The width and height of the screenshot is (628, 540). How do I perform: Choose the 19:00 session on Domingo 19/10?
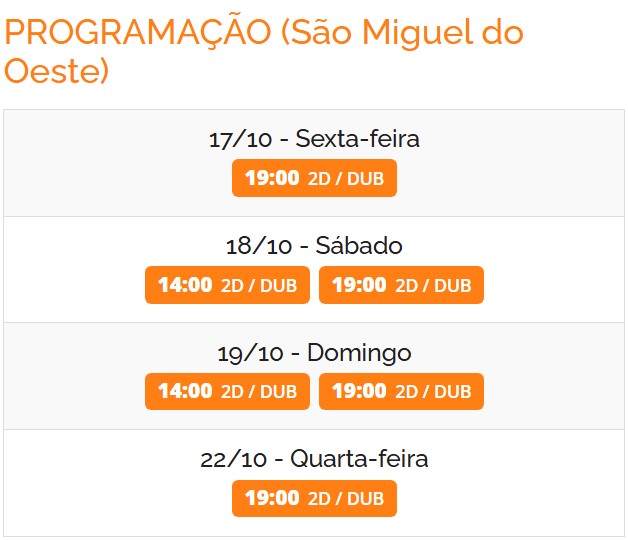[x=401, y=391]
